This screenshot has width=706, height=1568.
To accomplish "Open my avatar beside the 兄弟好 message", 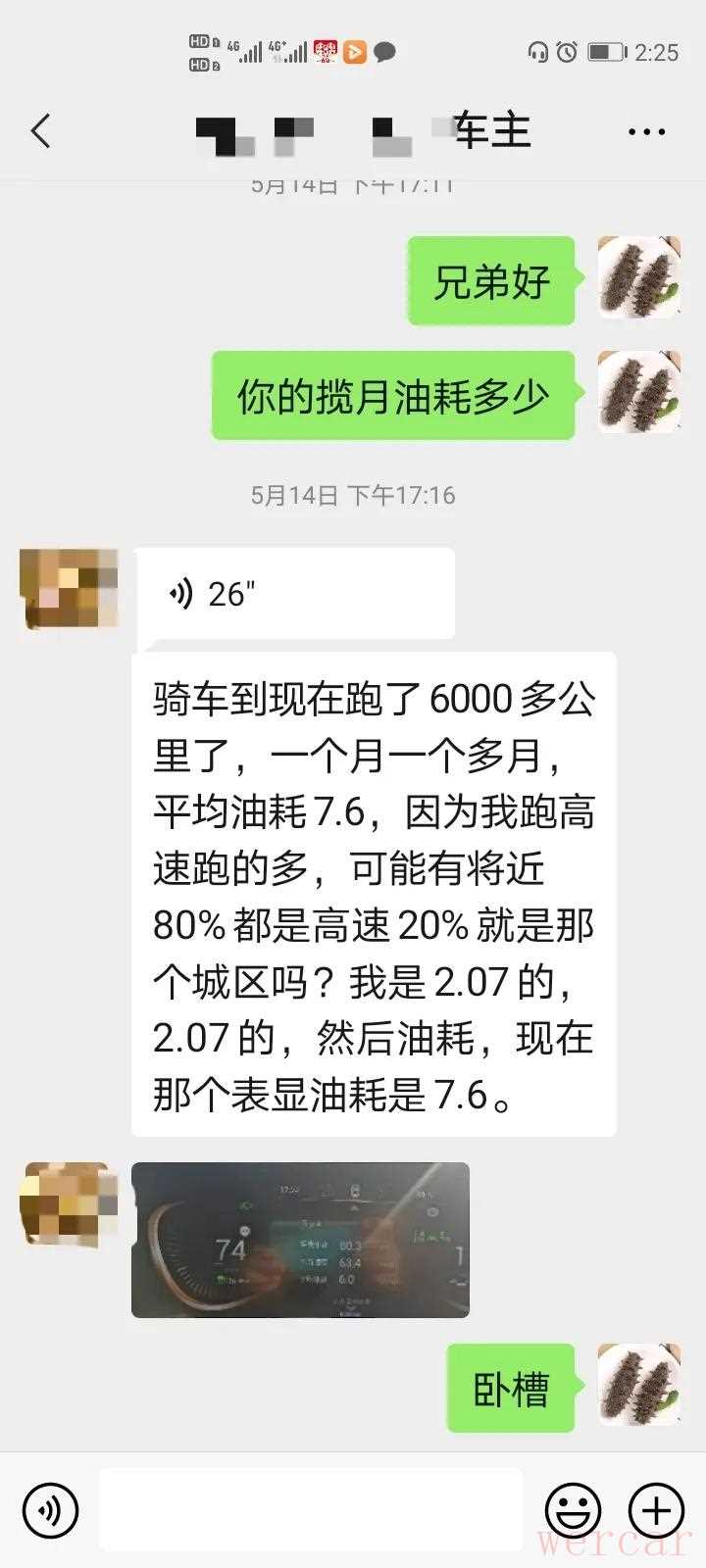I will coord(639,277).
